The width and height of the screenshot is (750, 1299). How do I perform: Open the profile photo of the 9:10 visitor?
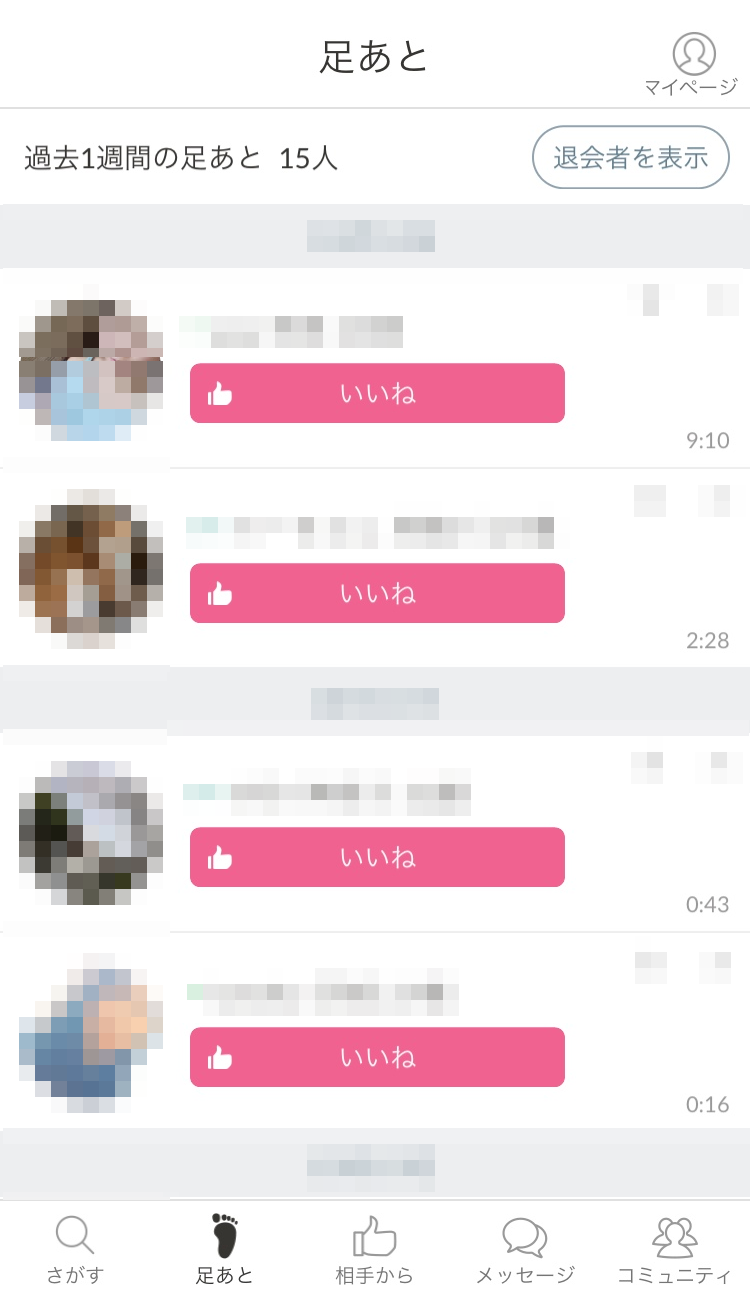pyautogui.click(x=90, y=368)
